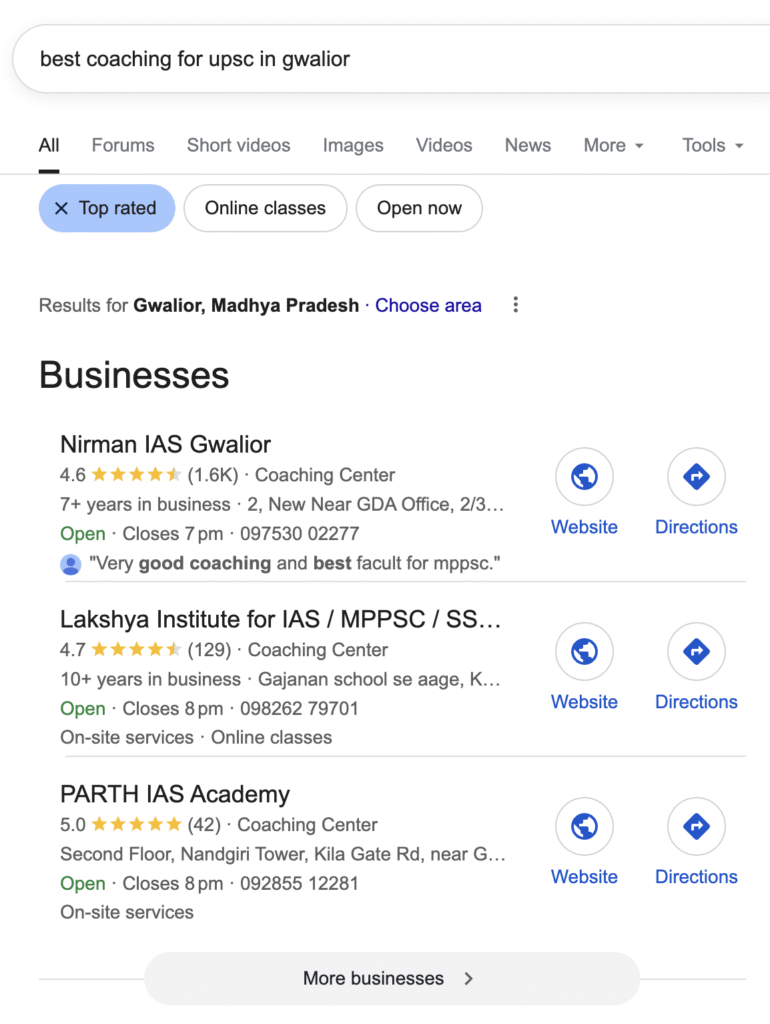Open the Images results tab
Viewport: 770px width, 1024px height.
point(353,145)
